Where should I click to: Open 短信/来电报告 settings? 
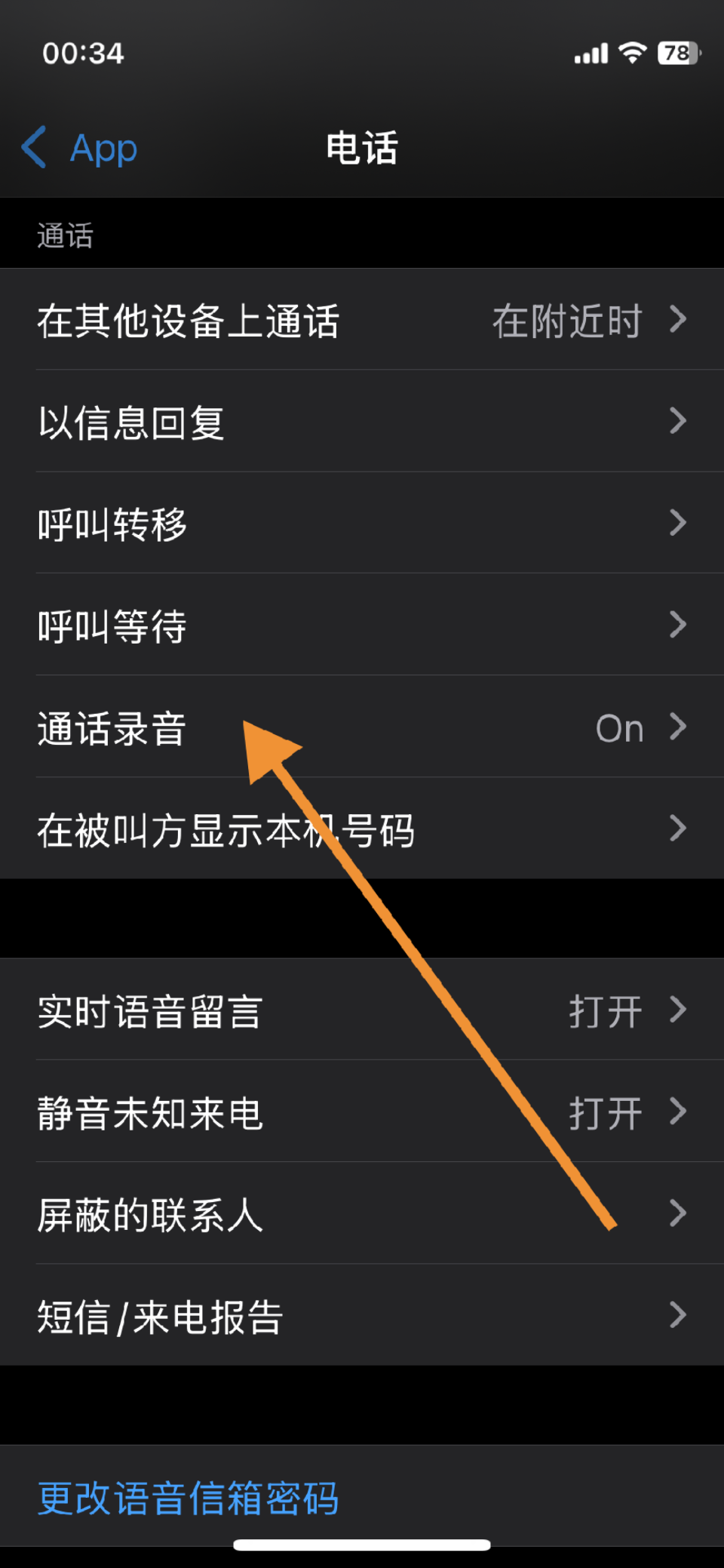click(x=362, y=1316)
